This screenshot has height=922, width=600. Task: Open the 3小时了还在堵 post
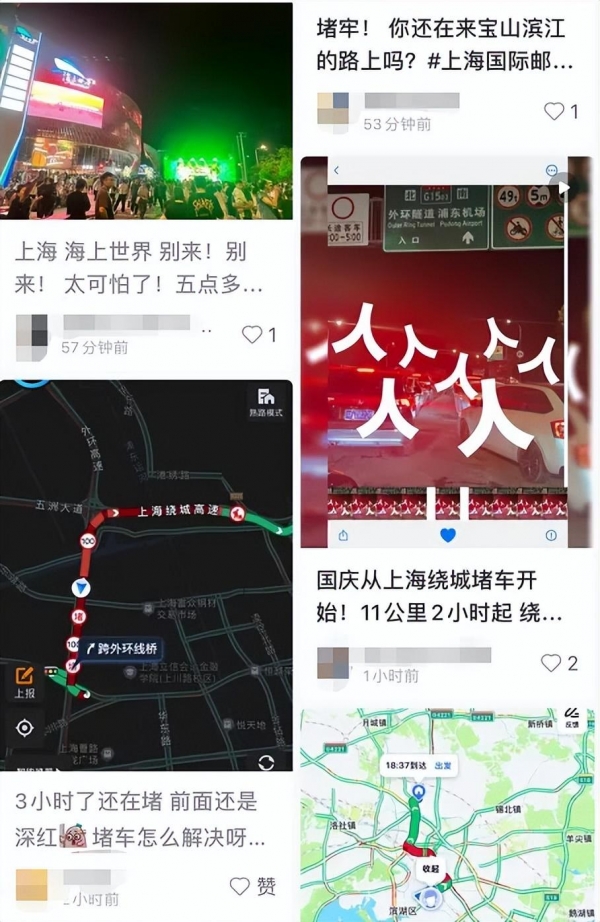coord(143,818)
